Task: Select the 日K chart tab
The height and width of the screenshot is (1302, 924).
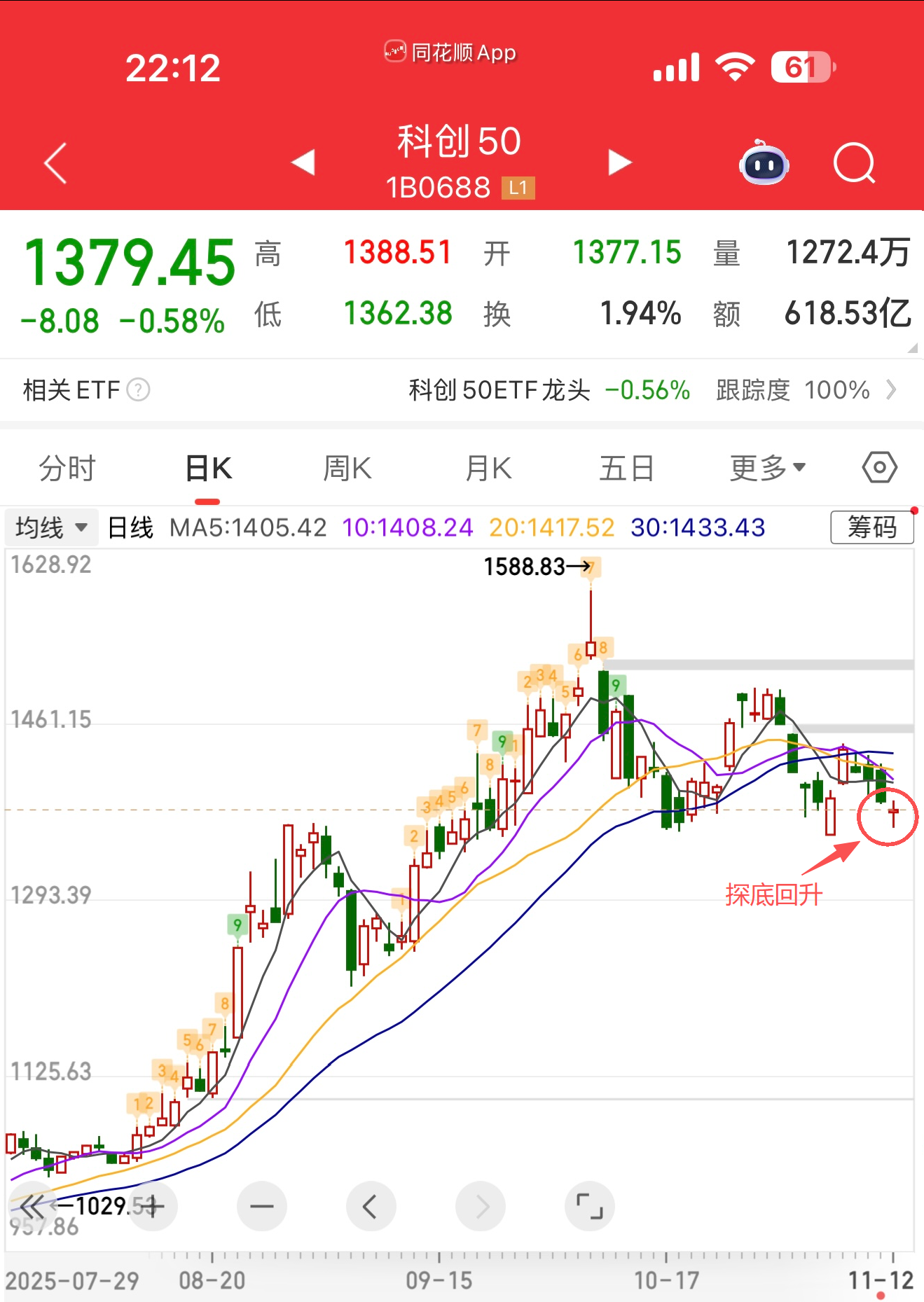Action: [208, 469]
